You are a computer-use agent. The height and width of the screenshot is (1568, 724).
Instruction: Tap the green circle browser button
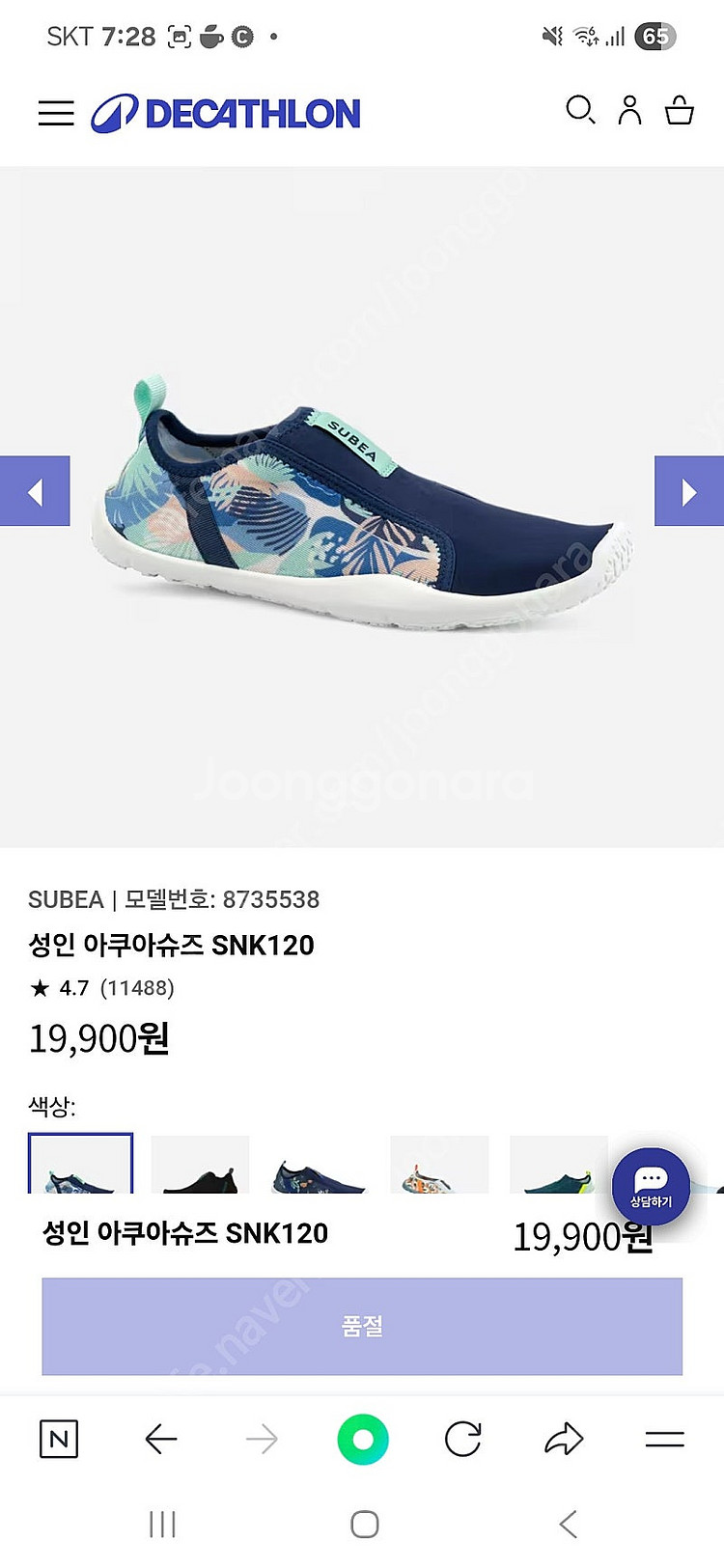point(363,1440)
